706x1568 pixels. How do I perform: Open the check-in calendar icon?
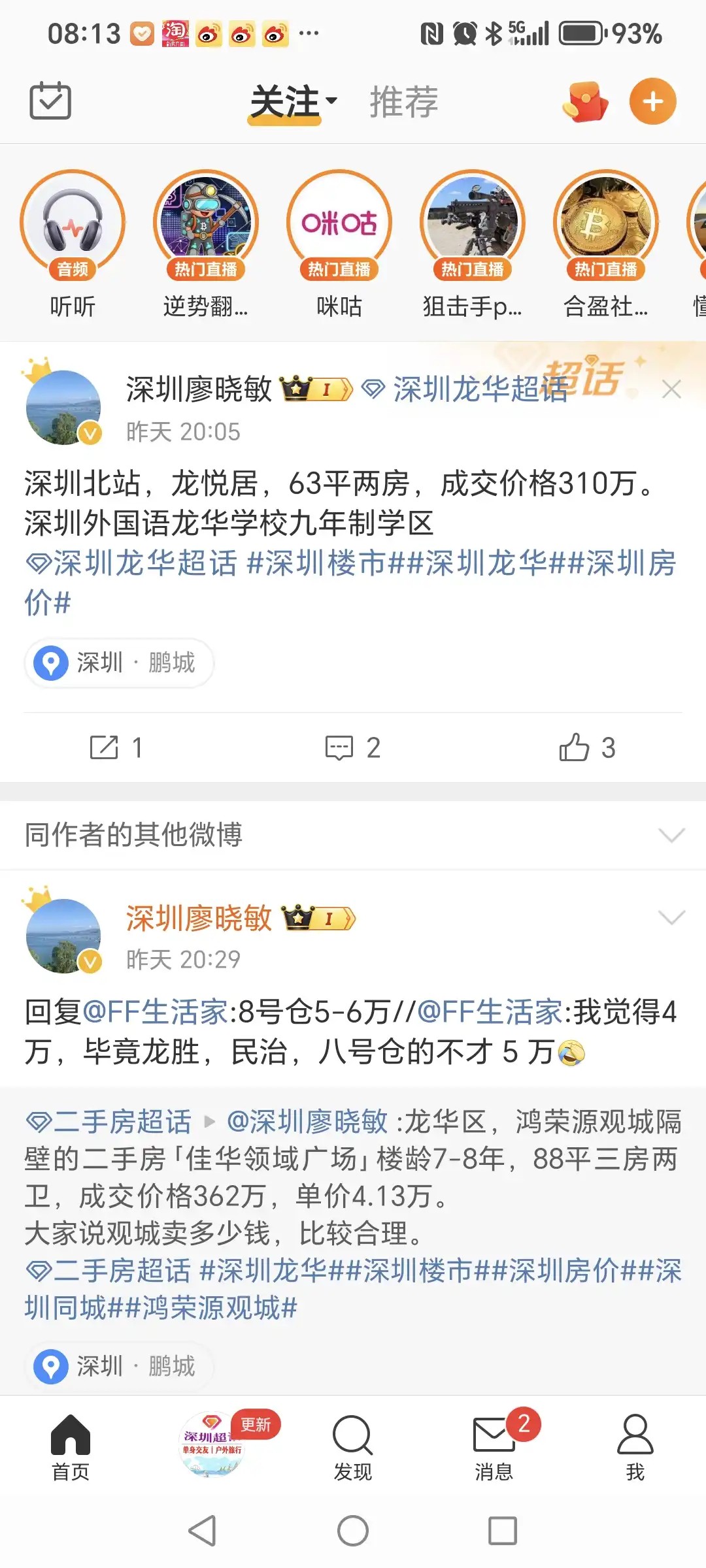tap(50, 101)
